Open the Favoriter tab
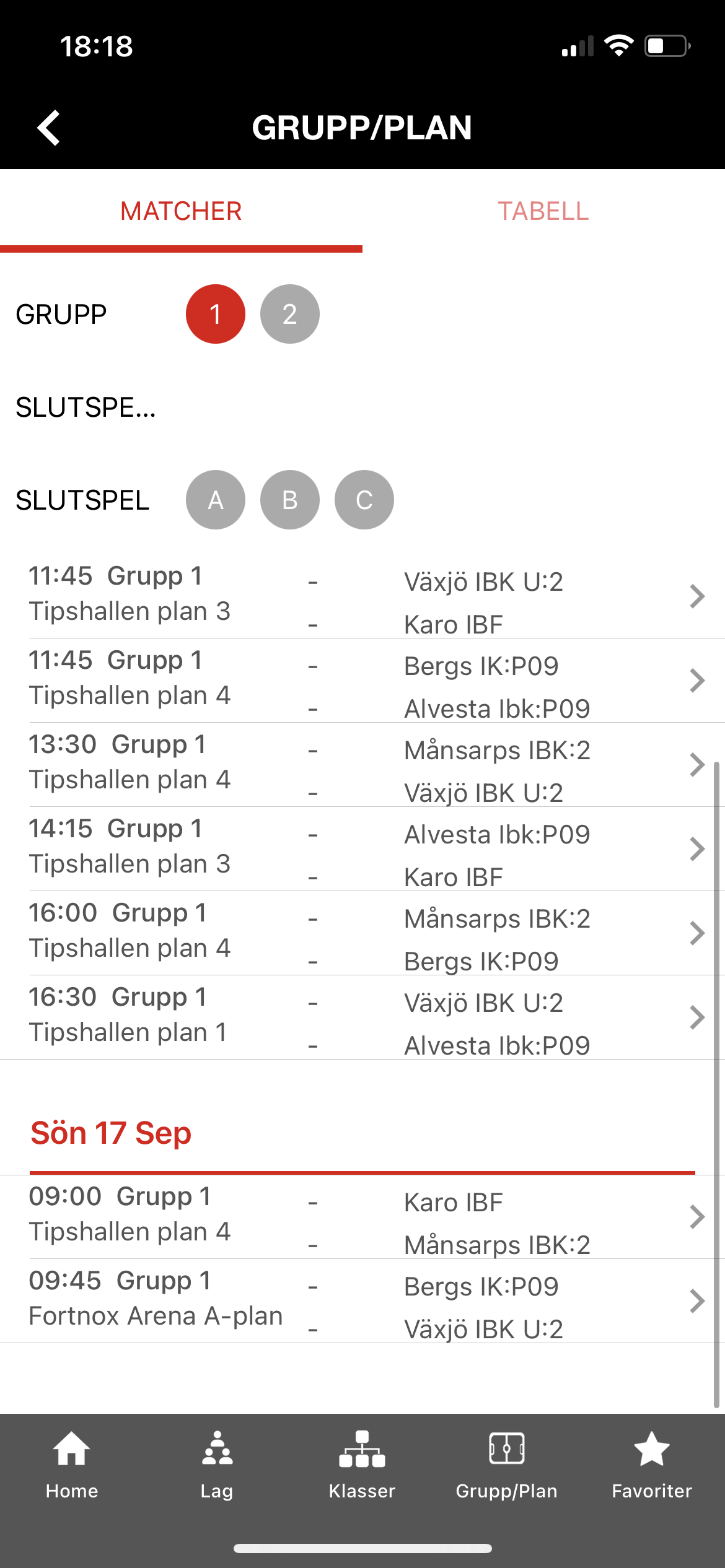Viewport: 725px width, 1568px height. 652,1465
